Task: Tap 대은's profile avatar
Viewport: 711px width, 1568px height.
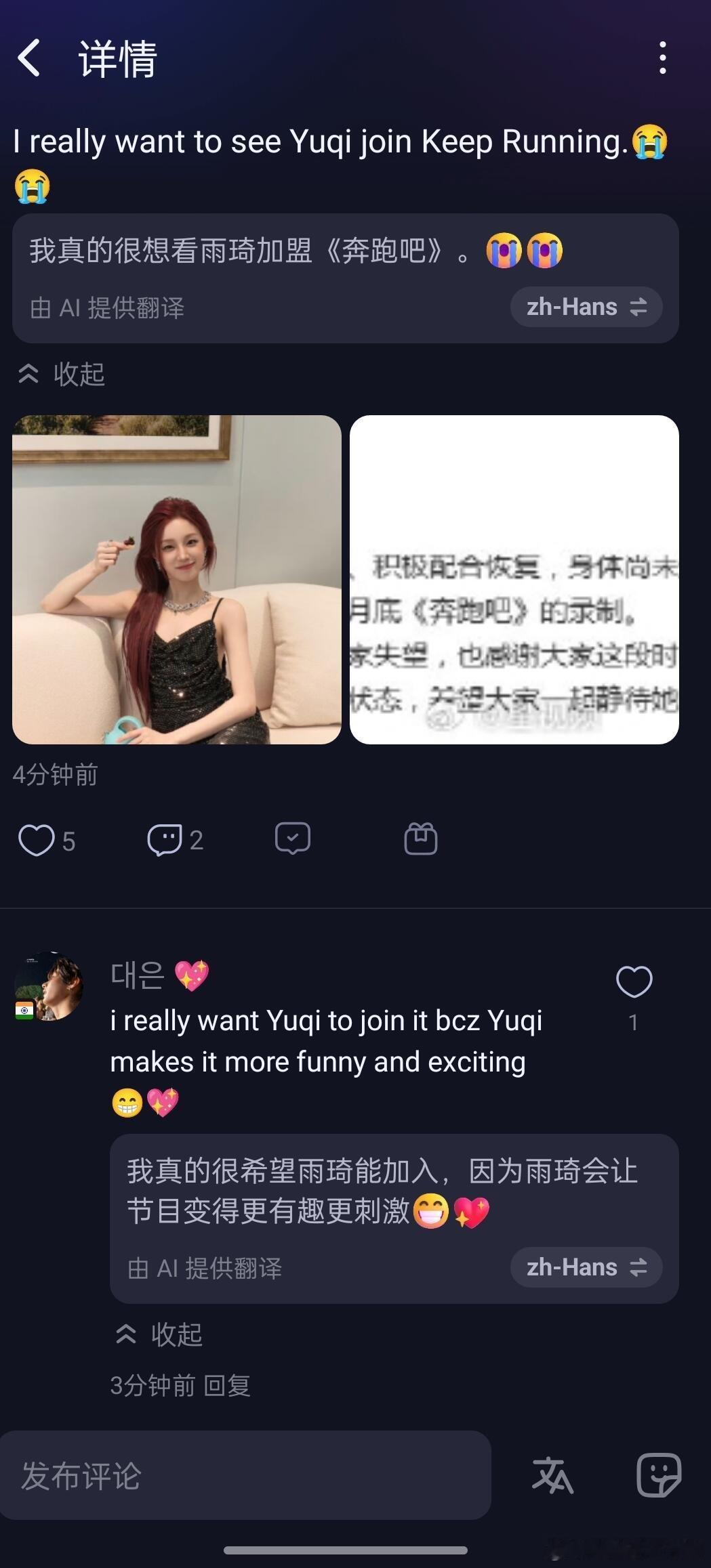Action: tap(54, 986)
